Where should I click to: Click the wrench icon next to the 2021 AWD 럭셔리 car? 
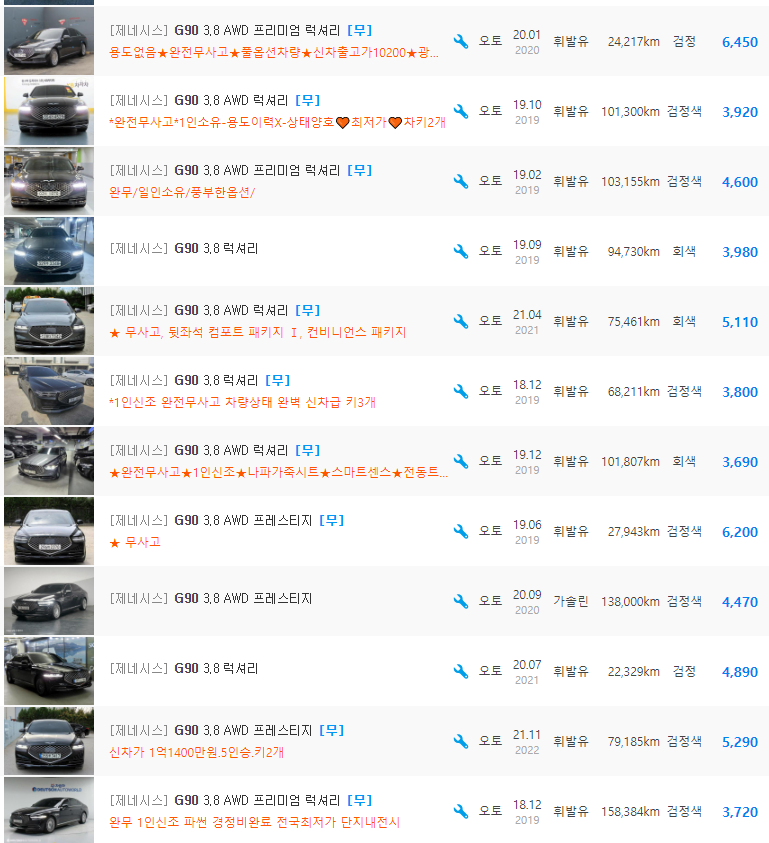(461, 321)
